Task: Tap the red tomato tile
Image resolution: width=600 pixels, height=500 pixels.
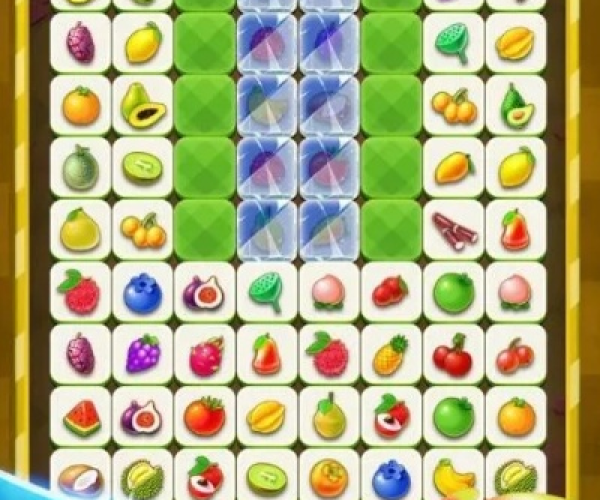Action: [205, 416]
